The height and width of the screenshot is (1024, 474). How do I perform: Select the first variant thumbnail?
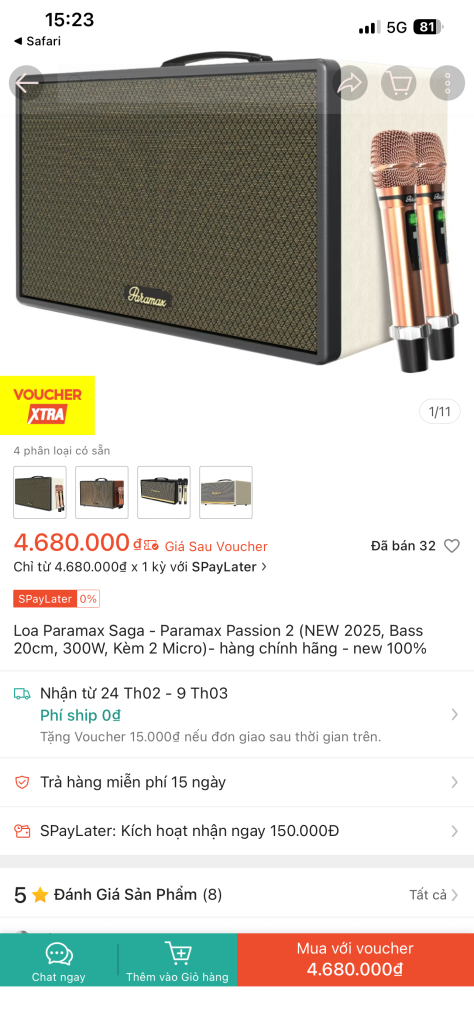(x=40, y=492)
